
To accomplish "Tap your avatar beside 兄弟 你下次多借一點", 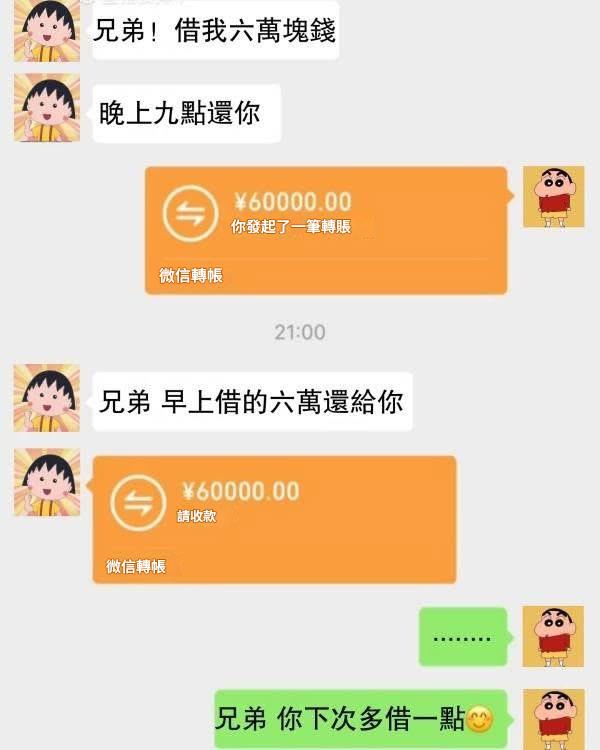I will coord(553,719).
